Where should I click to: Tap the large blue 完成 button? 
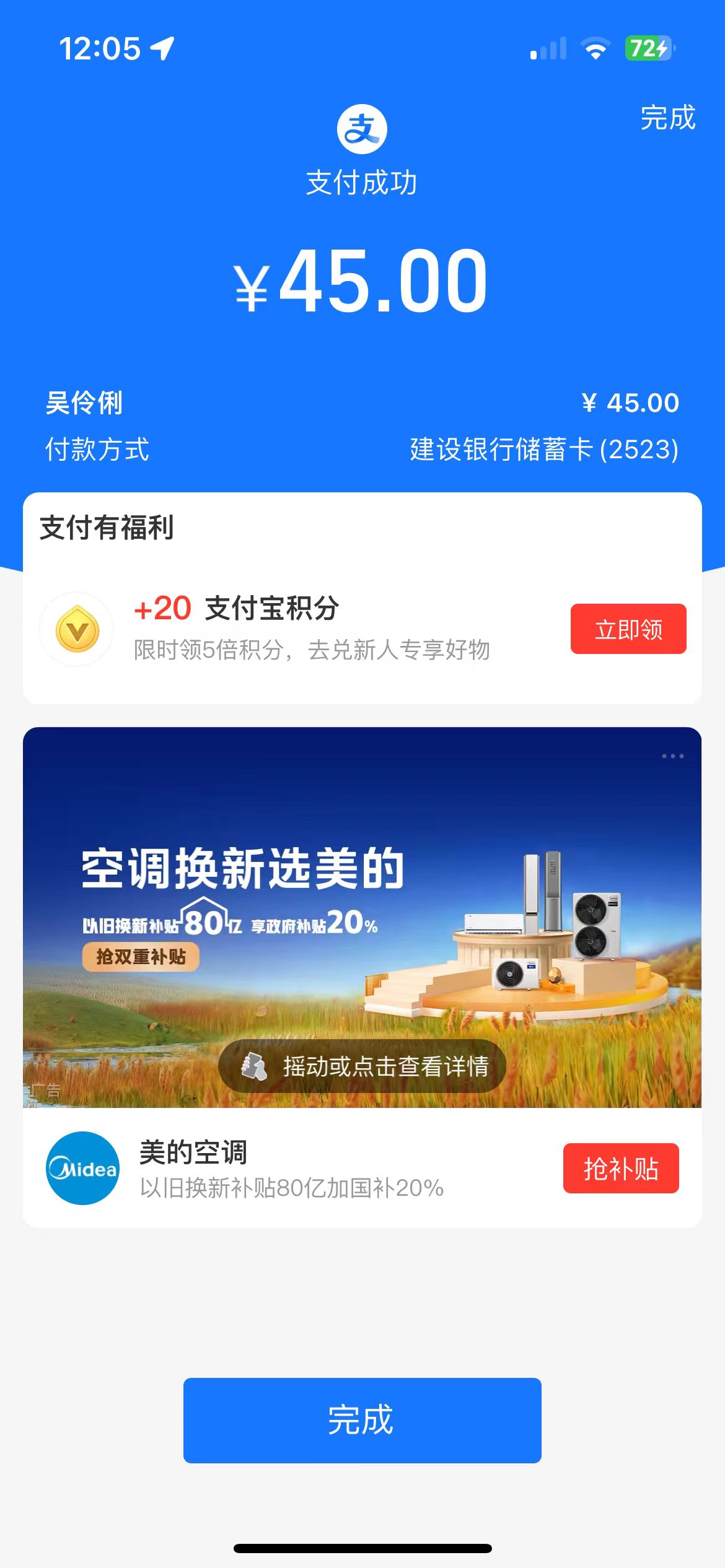pyautogui.click(x=362, y=1420)
